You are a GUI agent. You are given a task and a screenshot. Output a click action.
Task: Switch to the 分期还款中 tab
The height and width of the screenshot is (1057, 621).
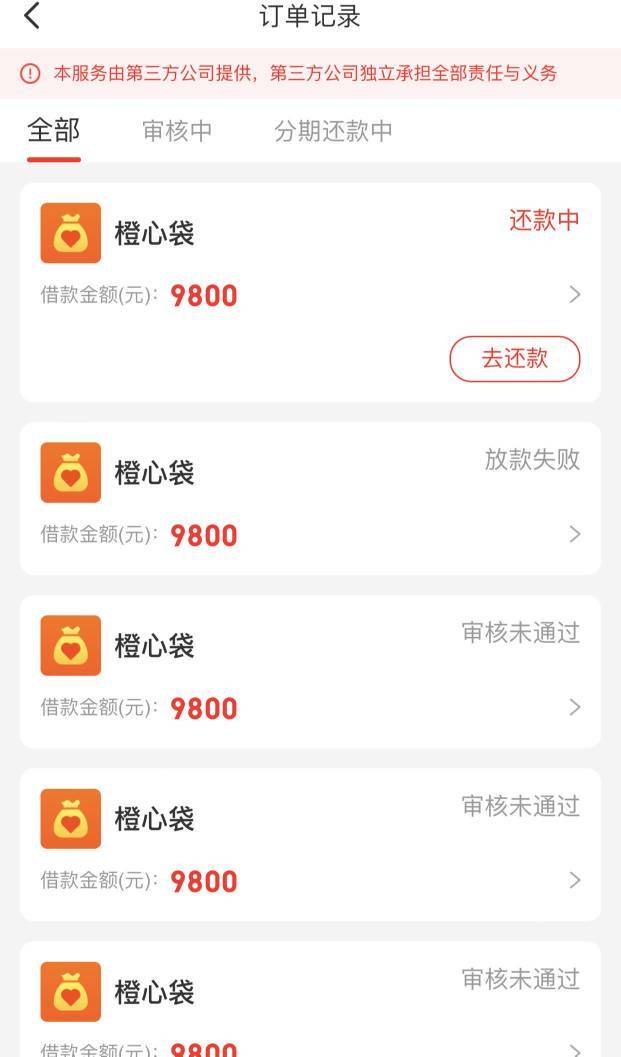[x=333, y=131]
